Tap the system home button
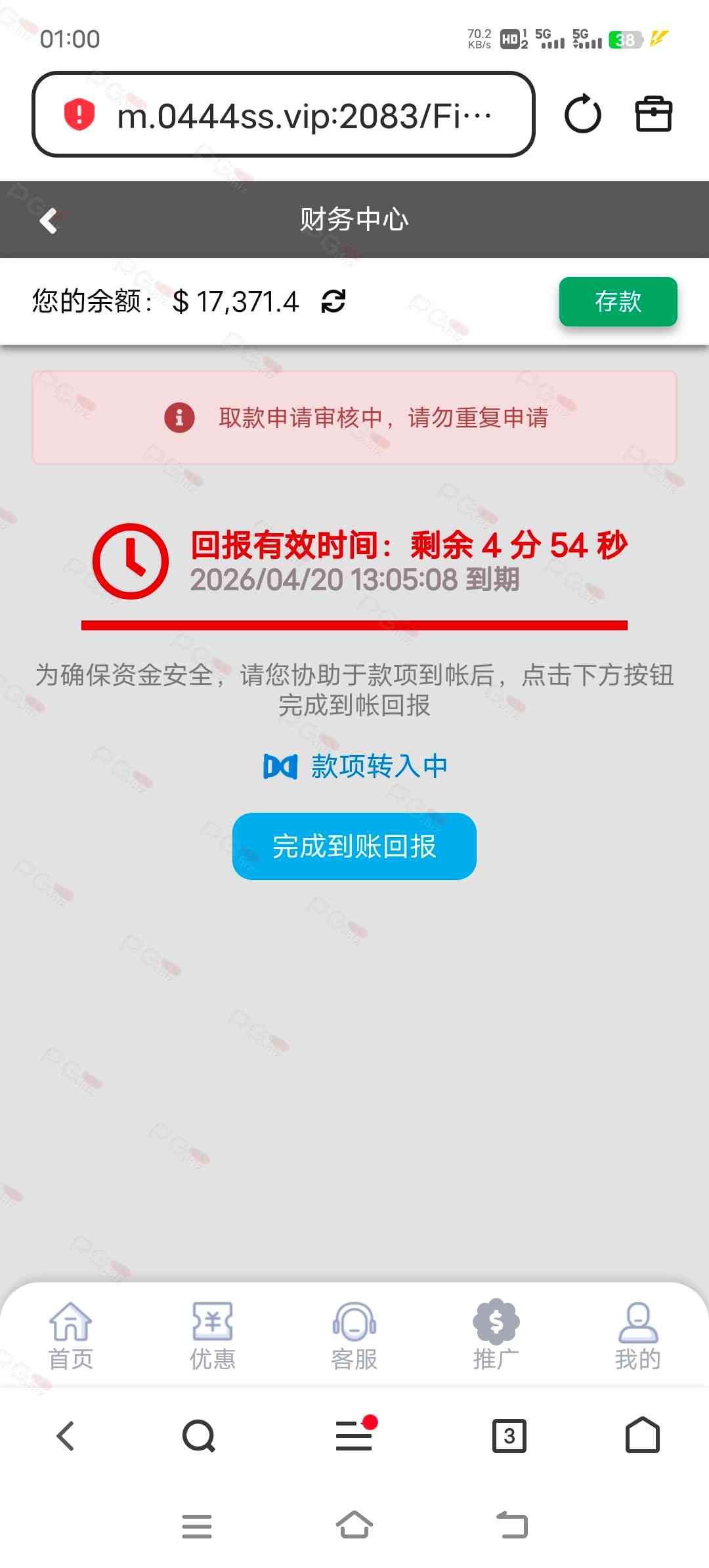709x1568 pixels. pos(354,1525)
